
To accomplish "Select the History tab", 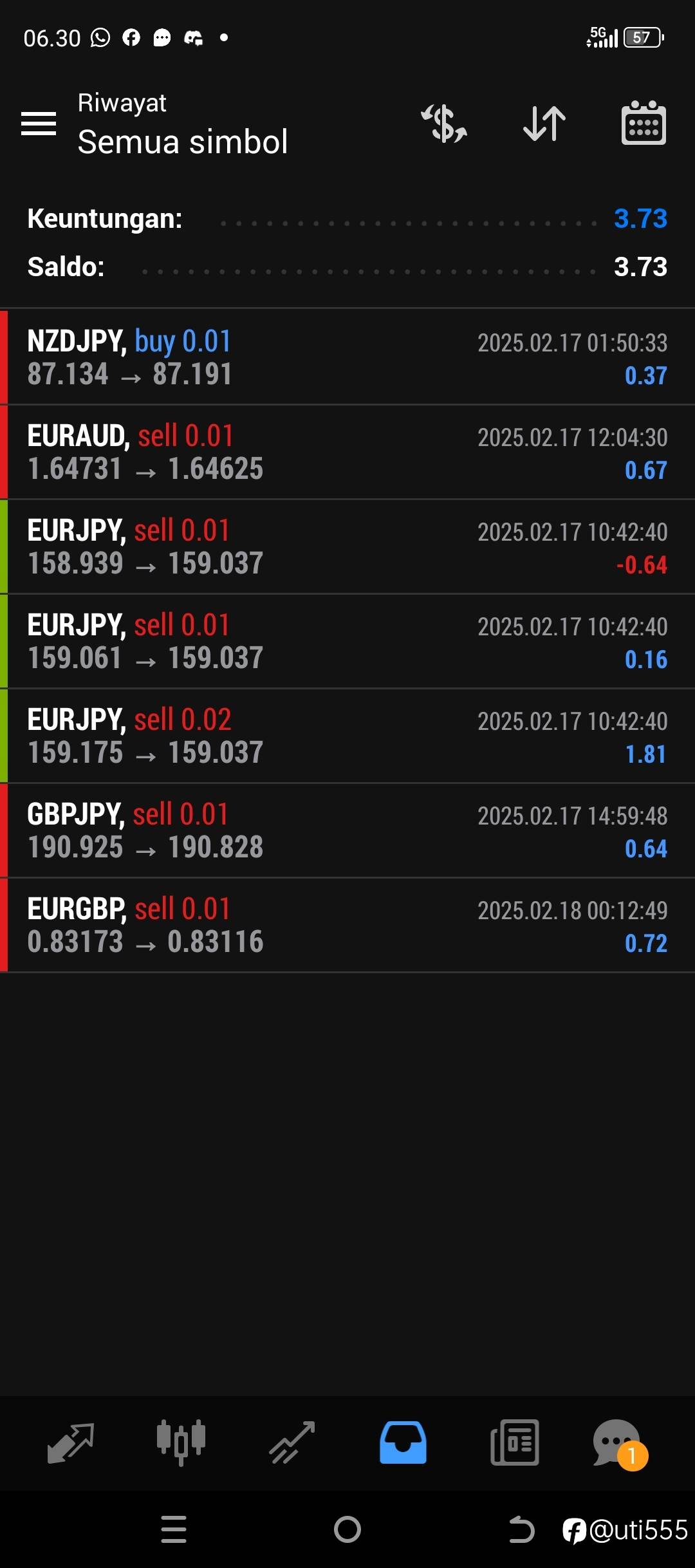I will (403, 1442).
